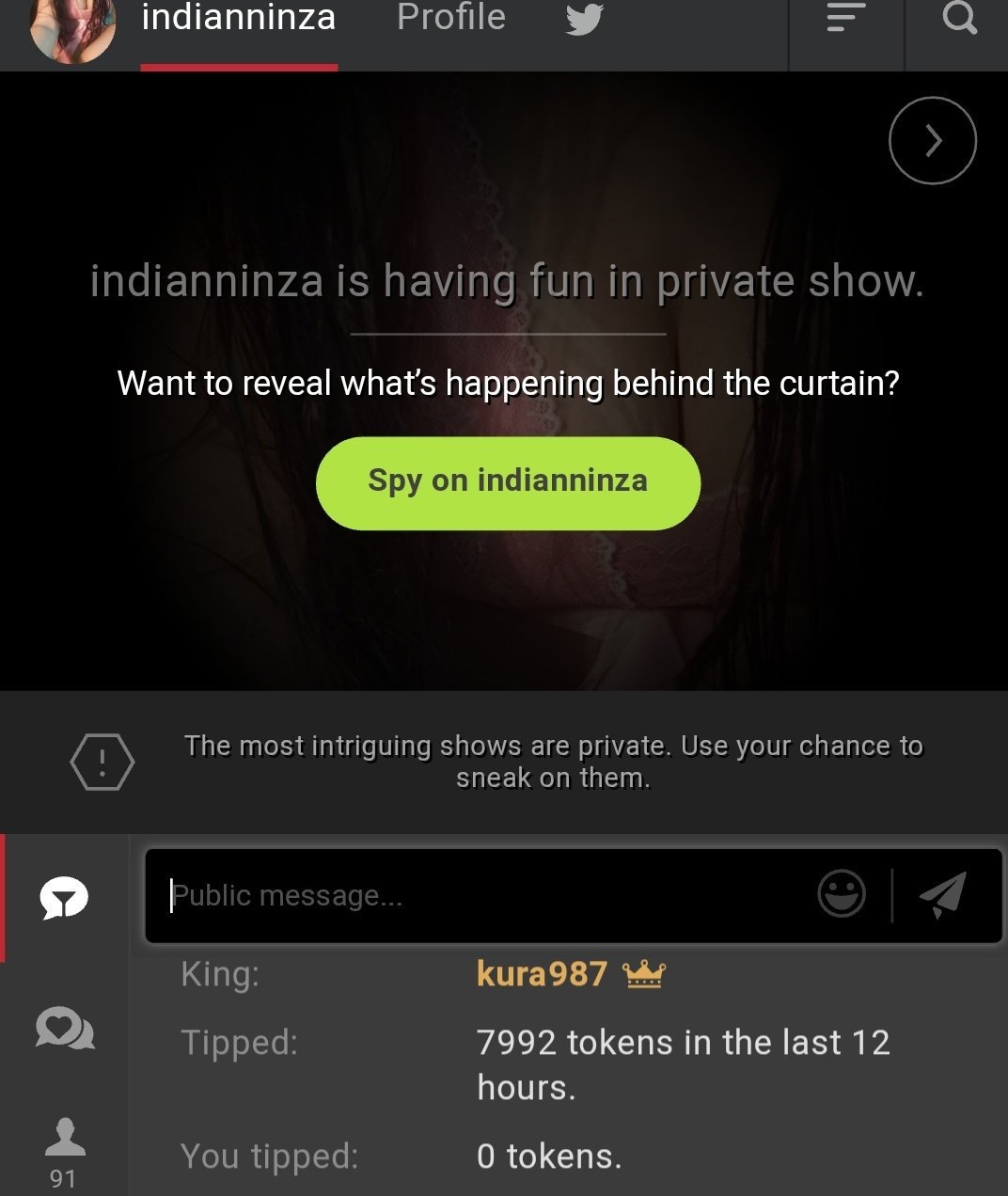Select the indianninza tab

pyautogui.click(x=239, y=19)
